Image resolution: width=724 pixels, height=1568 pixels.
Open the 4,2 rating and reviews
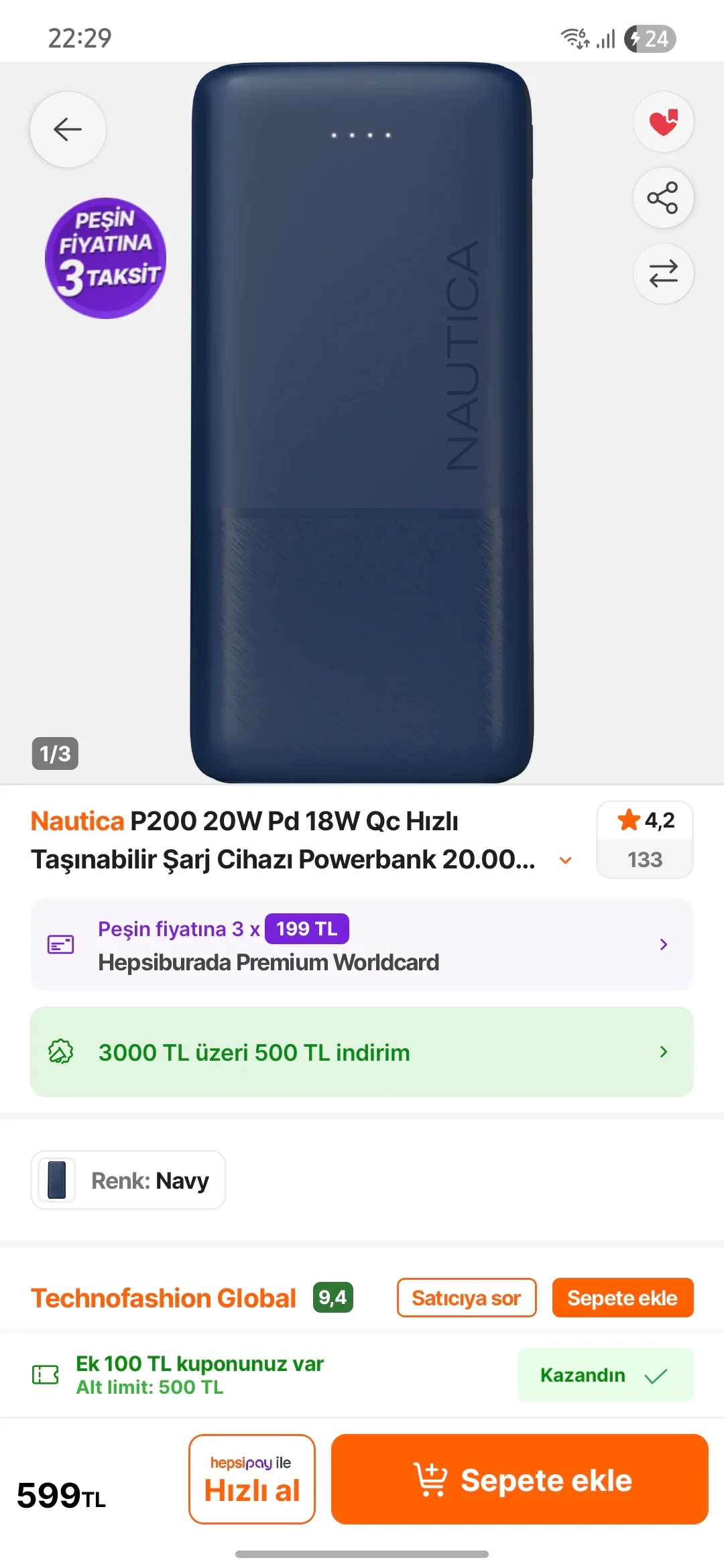click(x=644, y=839)
